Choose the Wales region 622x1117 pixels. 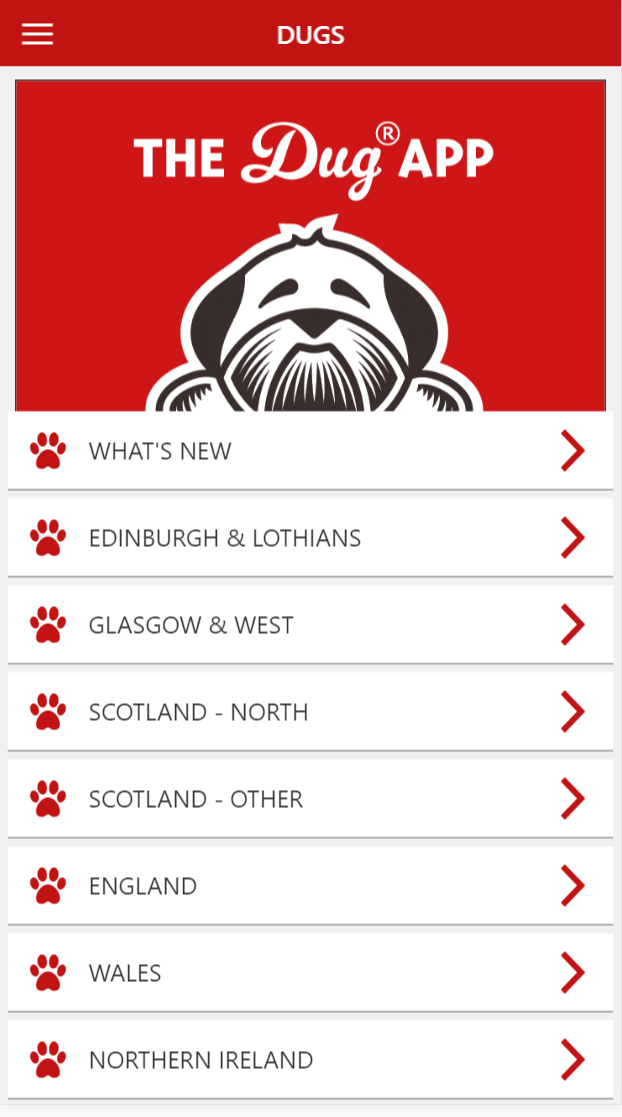click(x=310, y=973)
